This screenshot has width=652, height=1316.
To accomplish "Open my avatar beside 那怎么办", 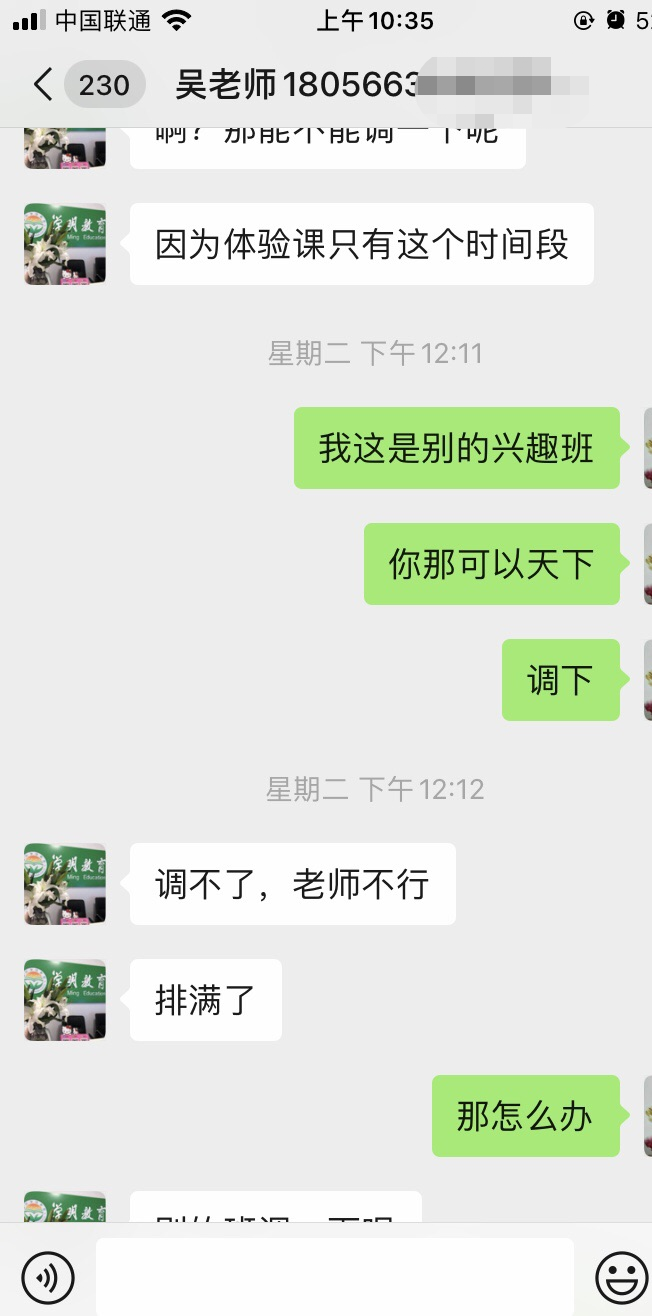I will click(646, 1116).
